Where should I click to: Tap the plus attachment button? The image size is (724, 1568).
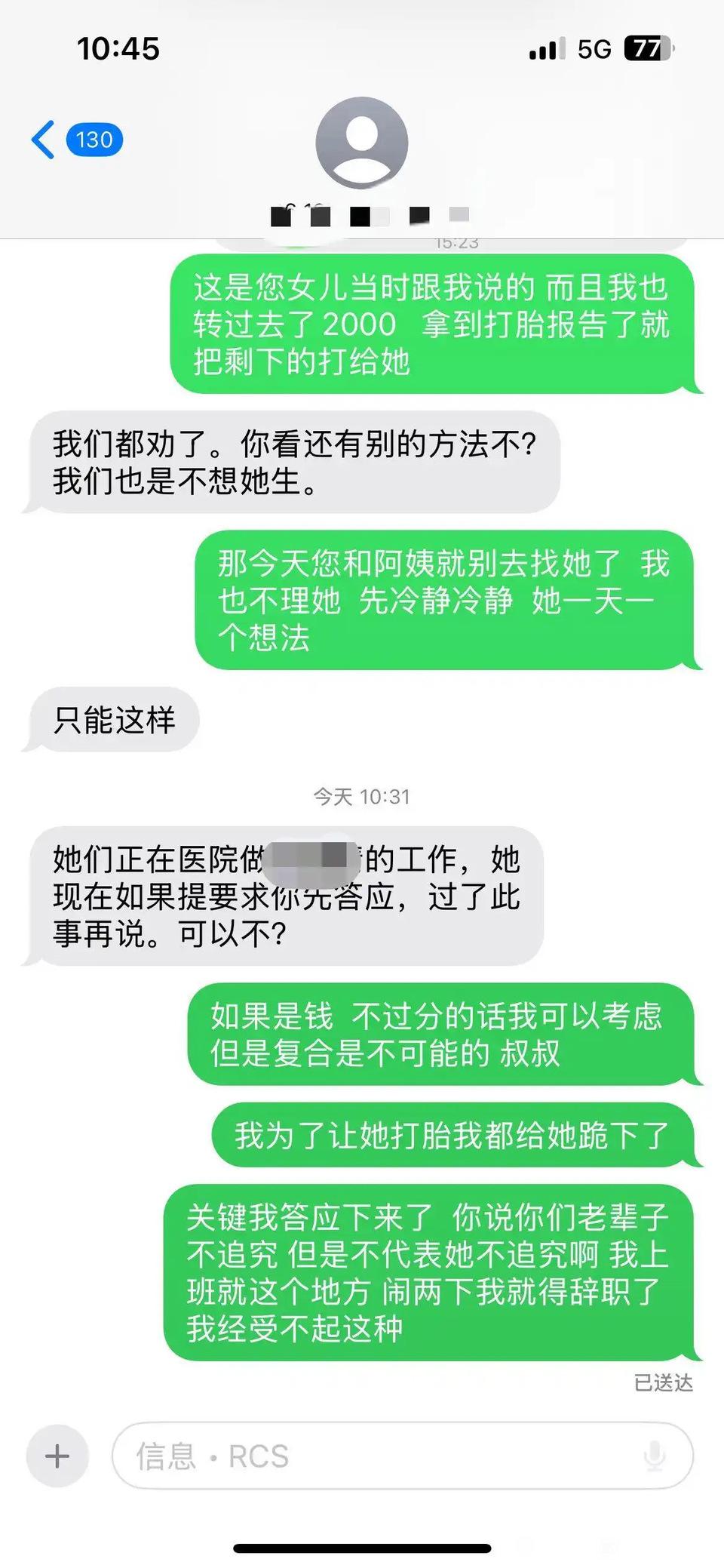[57, 1456]
